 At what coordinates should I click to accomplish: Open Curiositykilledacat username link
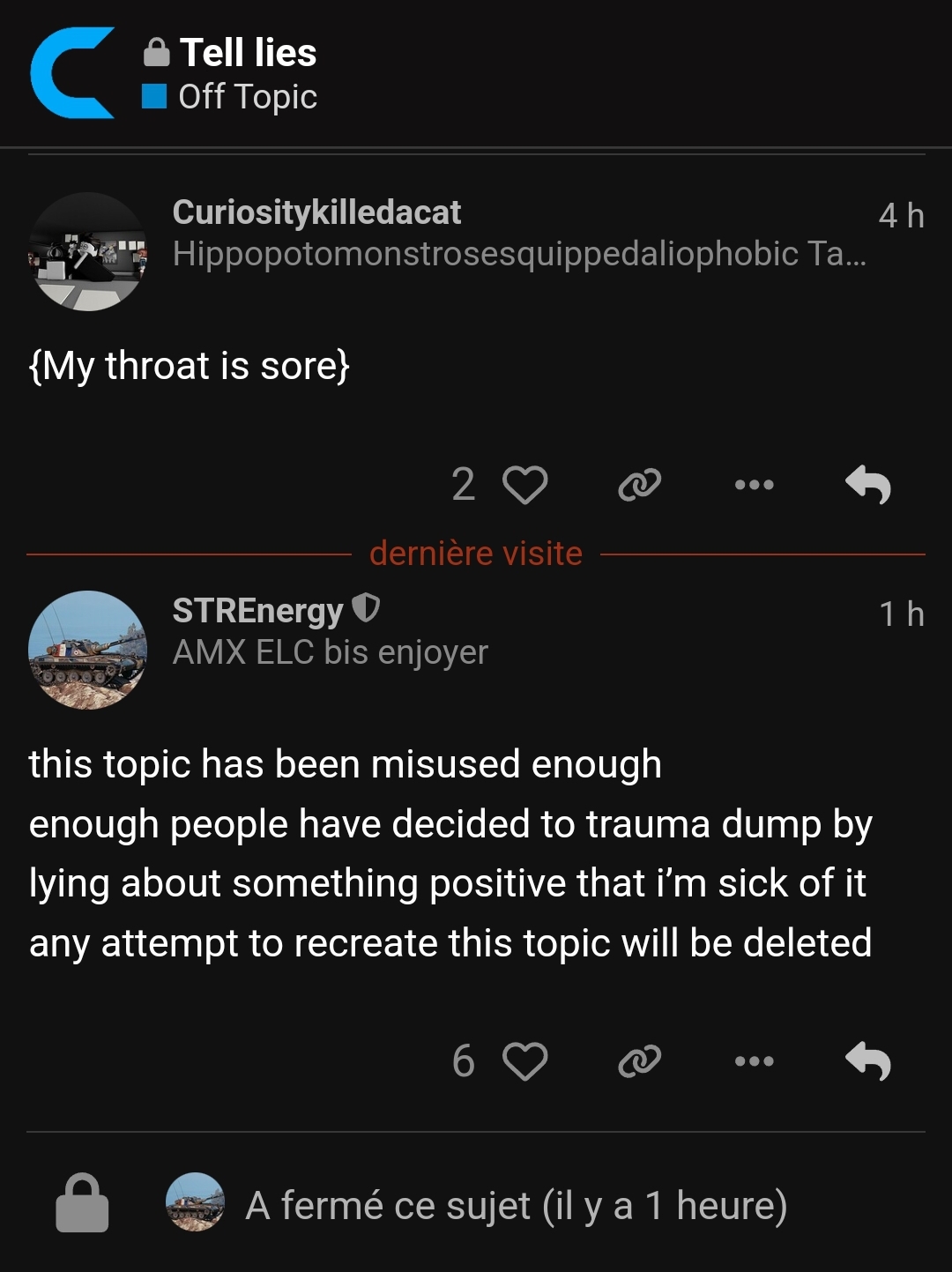click(x=316, y=212)
